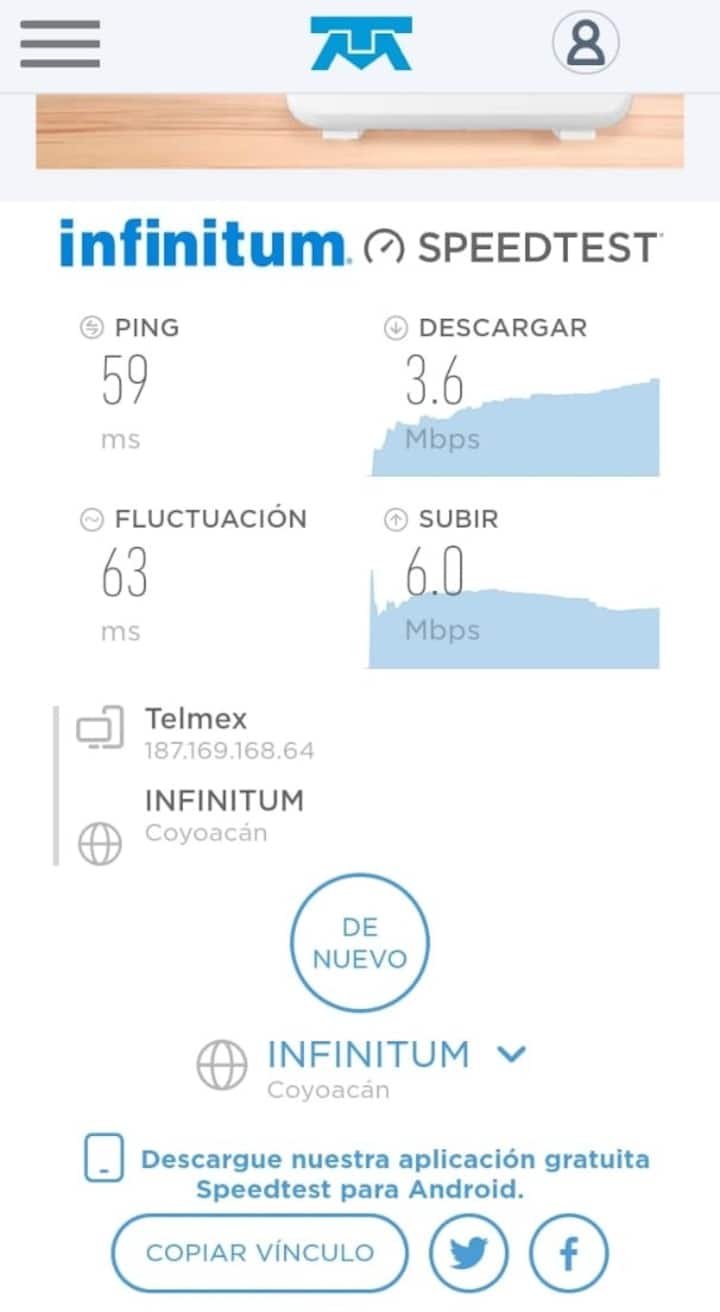Run the speed test again with DE NUEVO
This screenshot has width=720, height=1312.
tap(360, 942)
